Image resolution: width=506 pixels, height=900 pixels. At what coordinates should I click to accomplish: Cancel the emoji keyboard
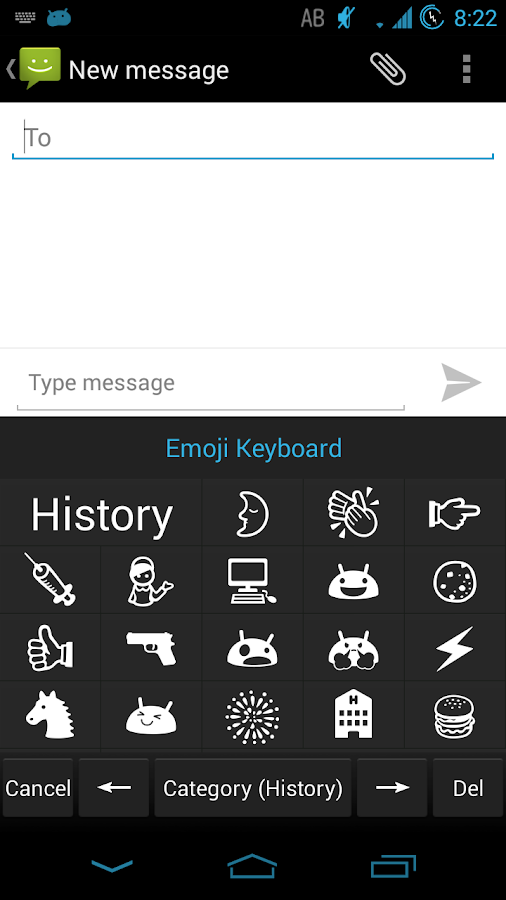pyautogui.click(x=38, y=788)
